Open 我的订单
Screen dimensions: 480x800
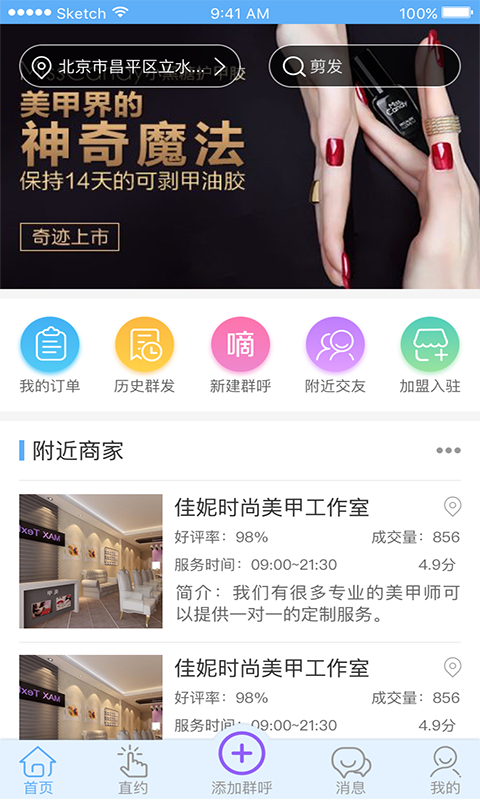50,356
